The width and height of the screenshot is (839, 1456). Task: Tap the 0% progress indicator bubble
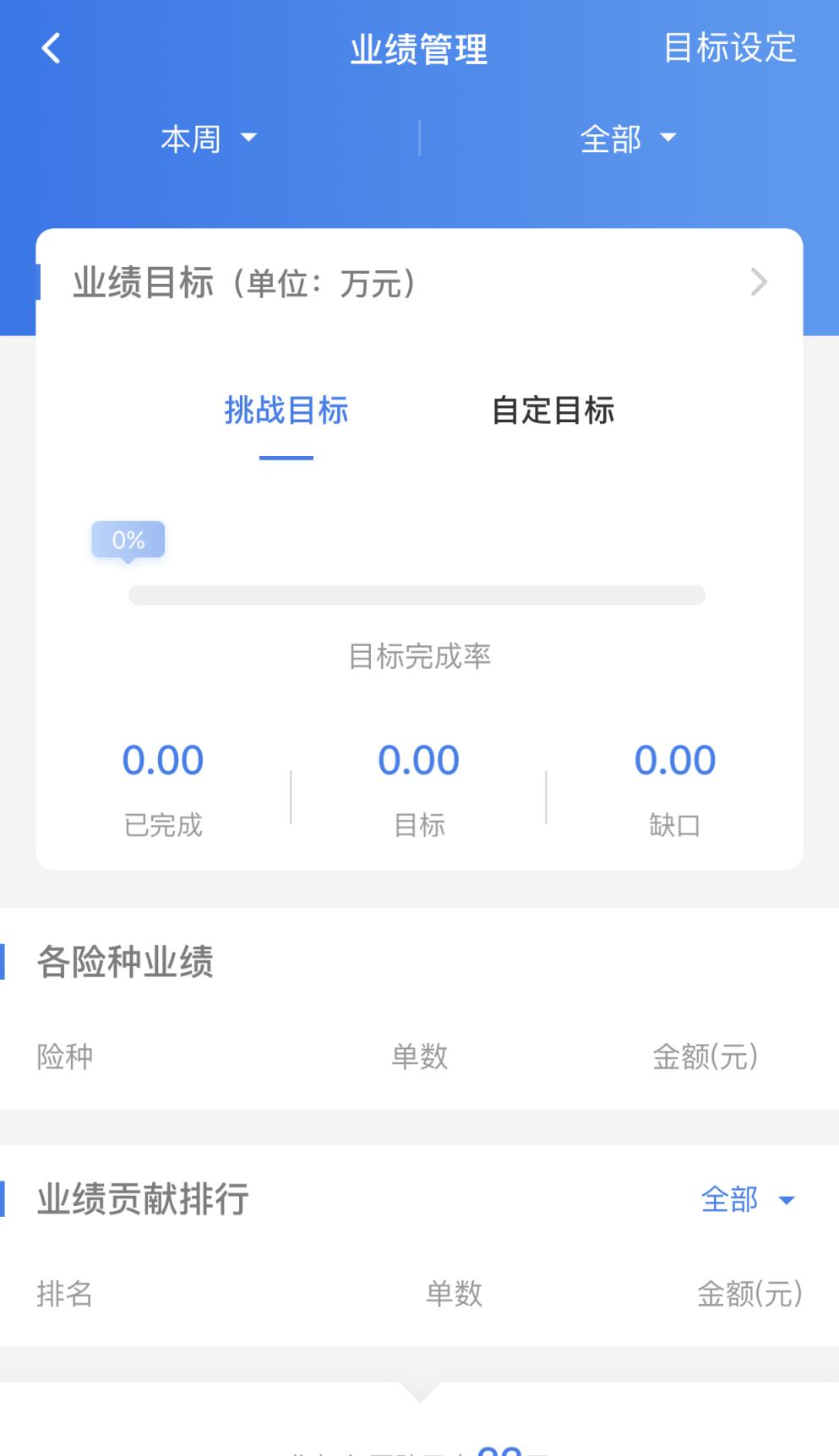(128, 540)
